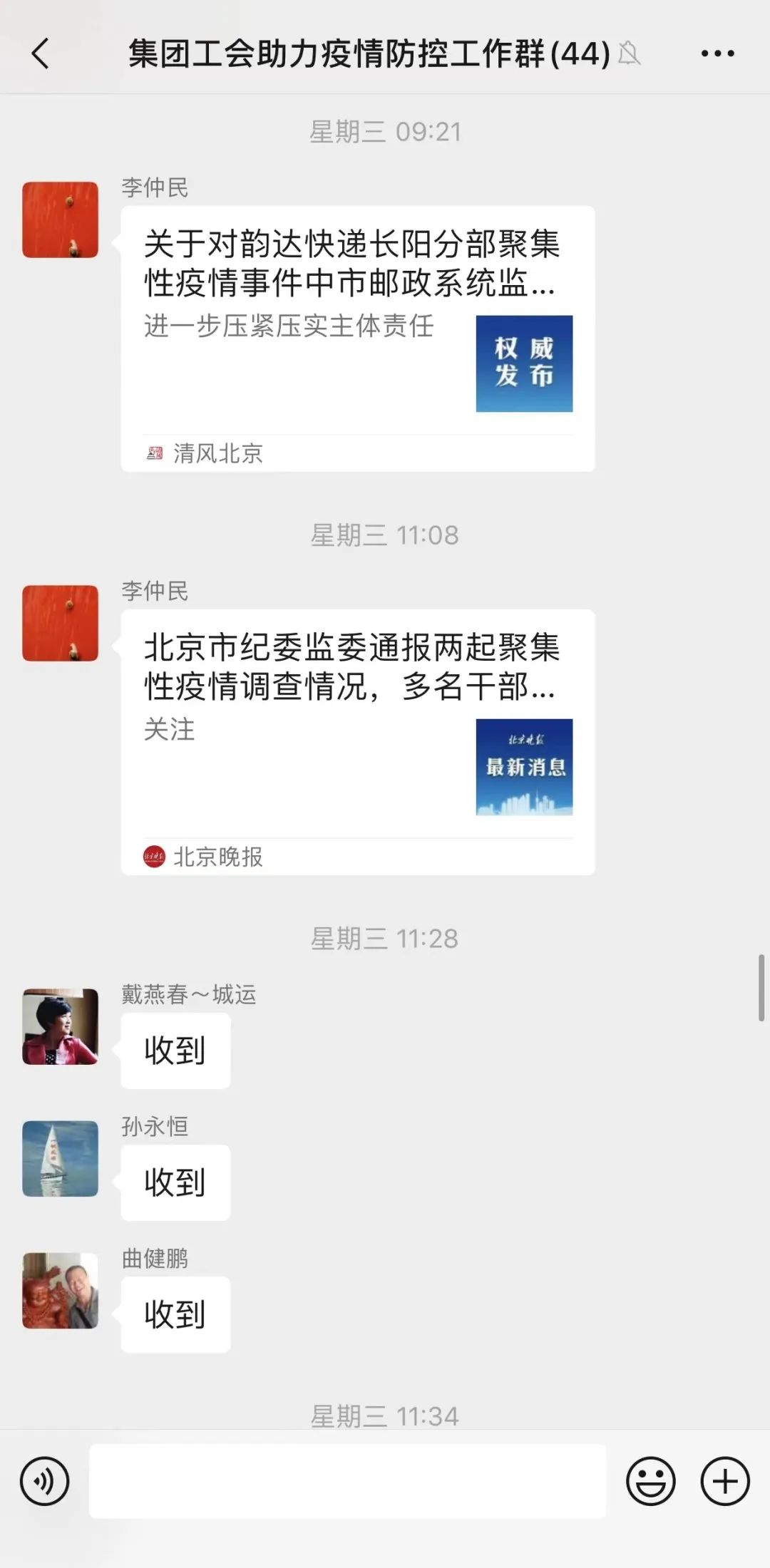This screenshot has height=1568, width=770.
Task: Open the 北京市纪委监委 article from 北京晚报
Action: point(357,741)
